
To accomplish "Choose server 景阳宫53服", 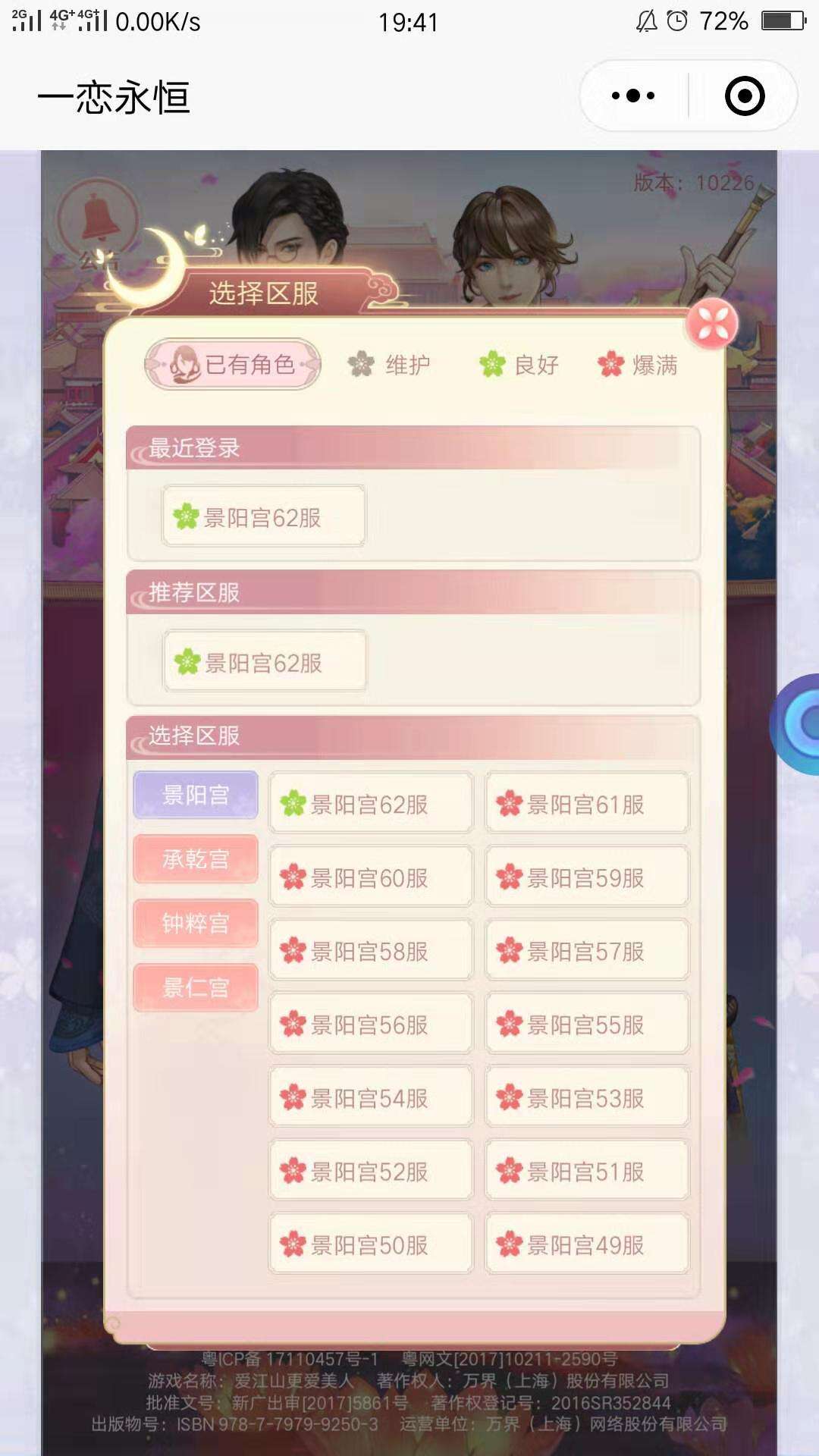I will pos(587,1098).
